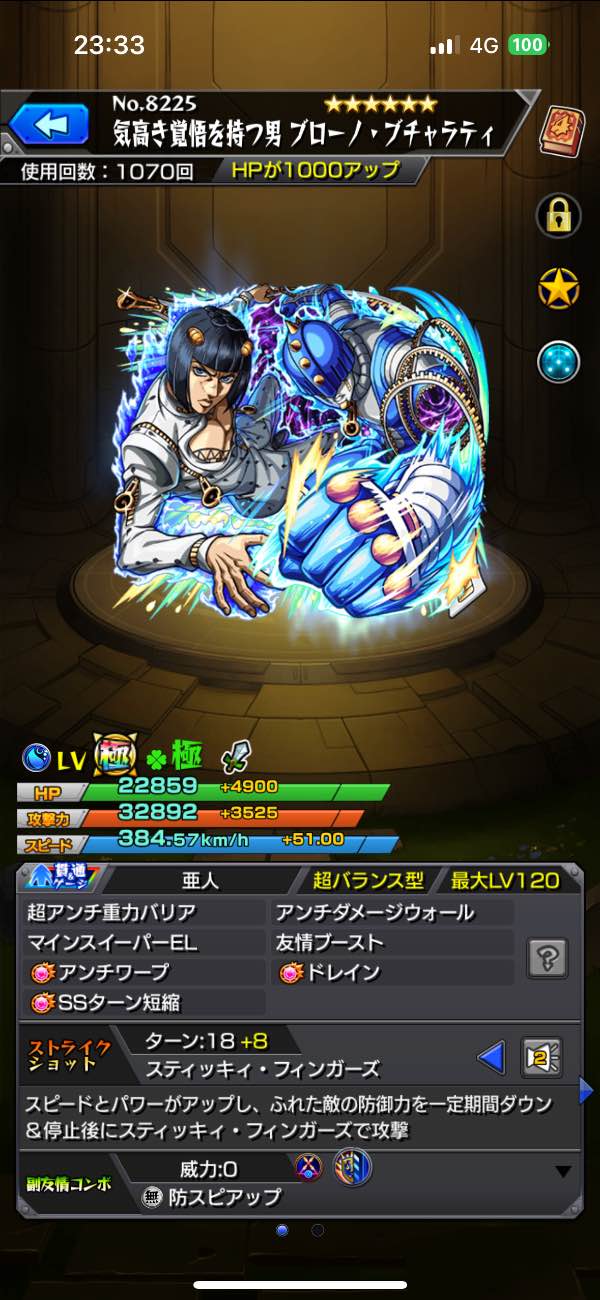
Task: Play the strike shot voice speaker
Action: (x=543, y=1056)
